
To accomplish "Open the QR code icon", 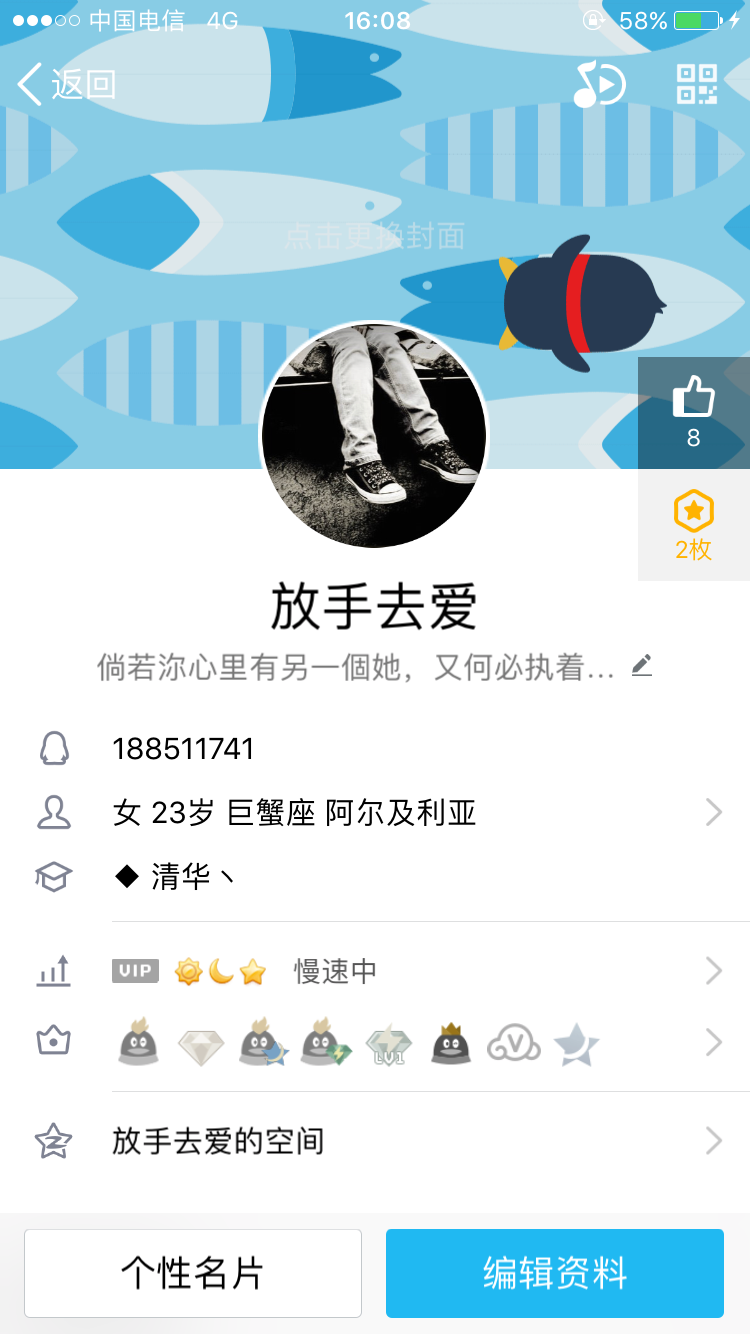I will 697,84.
